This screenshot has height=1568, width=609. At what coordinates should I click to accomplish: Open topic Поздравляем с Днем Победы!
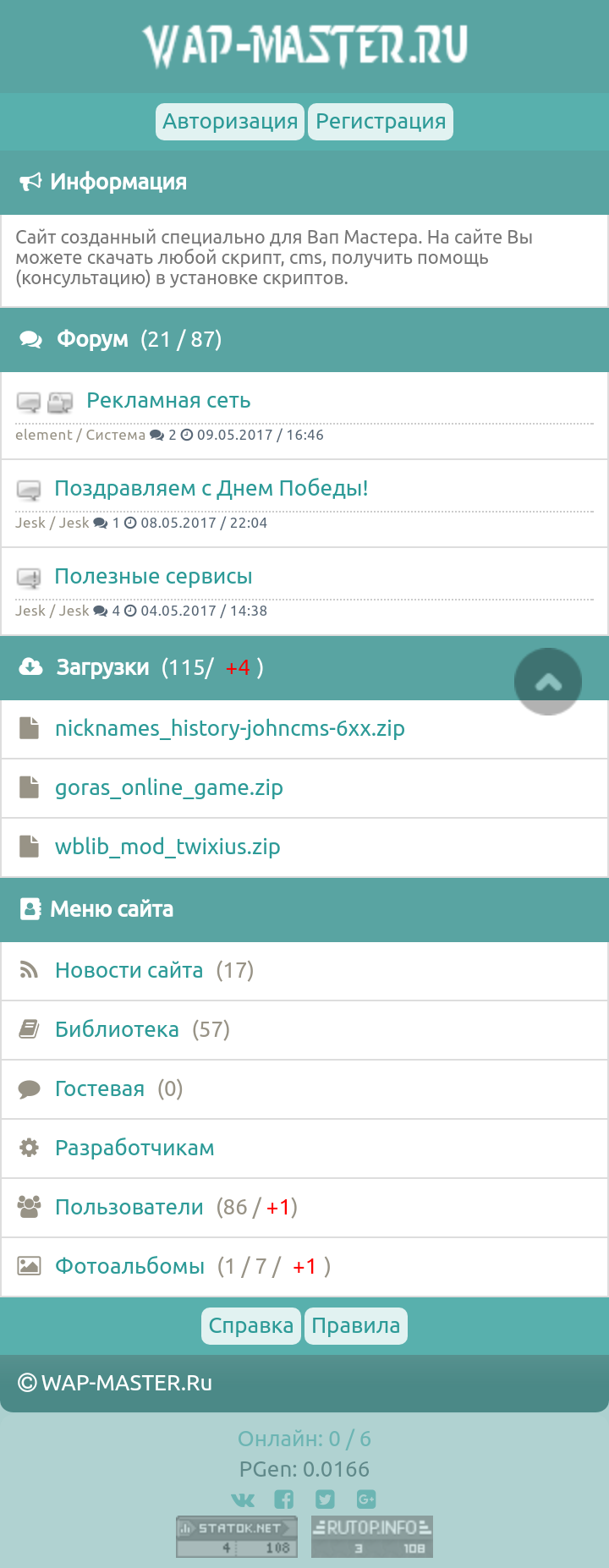pyautogui.click(x=211, y=489)
